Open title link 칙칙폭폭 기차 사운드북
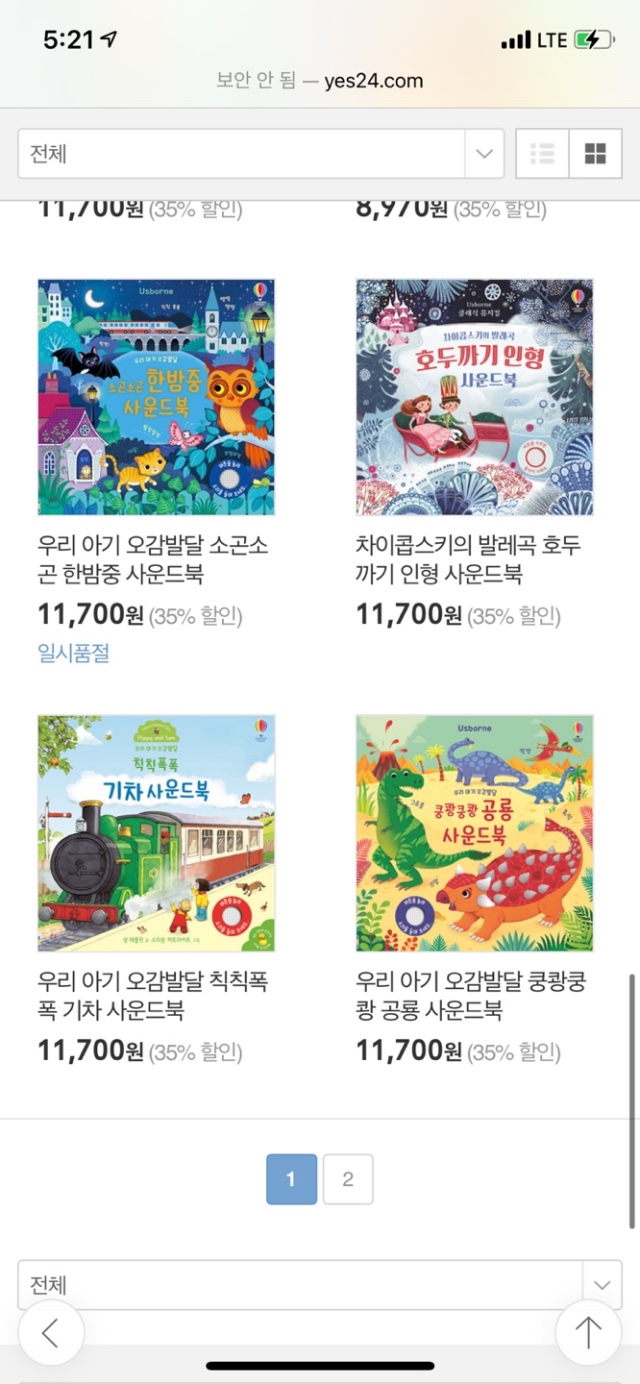640x1384 pixels. (x=153, y=996)
